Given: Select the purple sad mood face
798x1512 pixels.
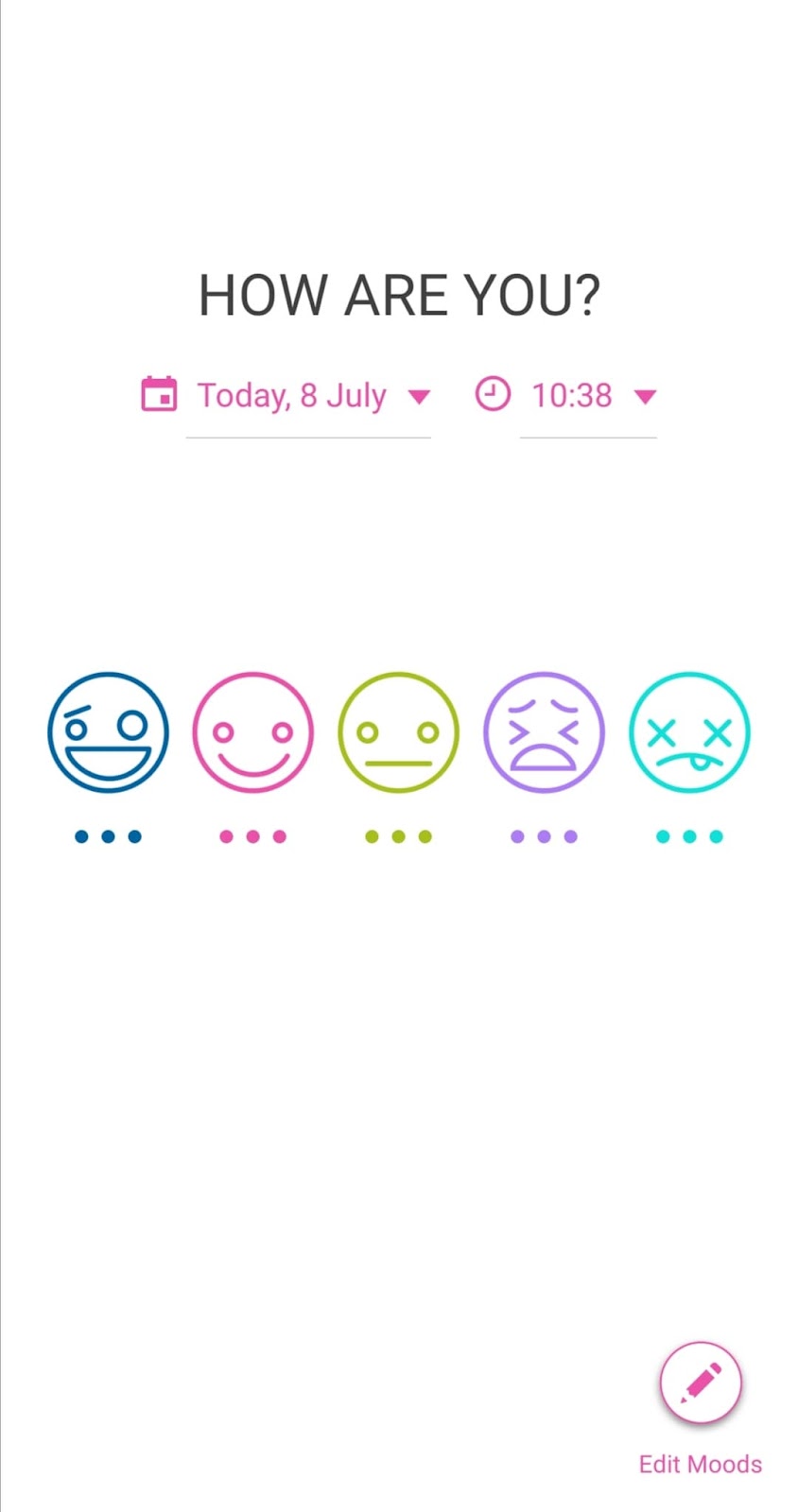Looking at the screenshot, I should 544,732.
